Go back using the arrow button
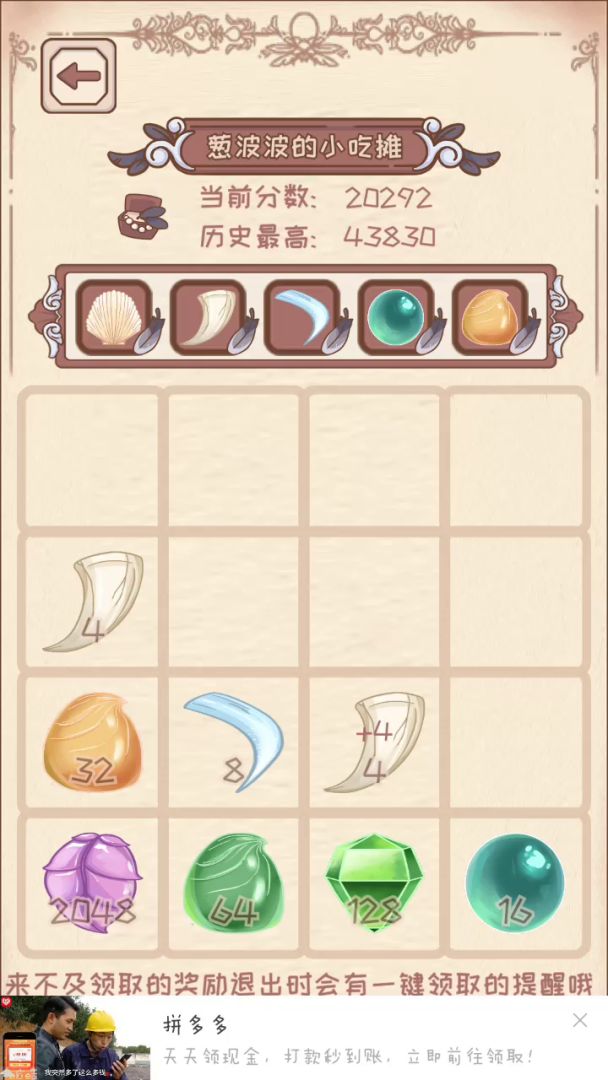 (78, 76)
